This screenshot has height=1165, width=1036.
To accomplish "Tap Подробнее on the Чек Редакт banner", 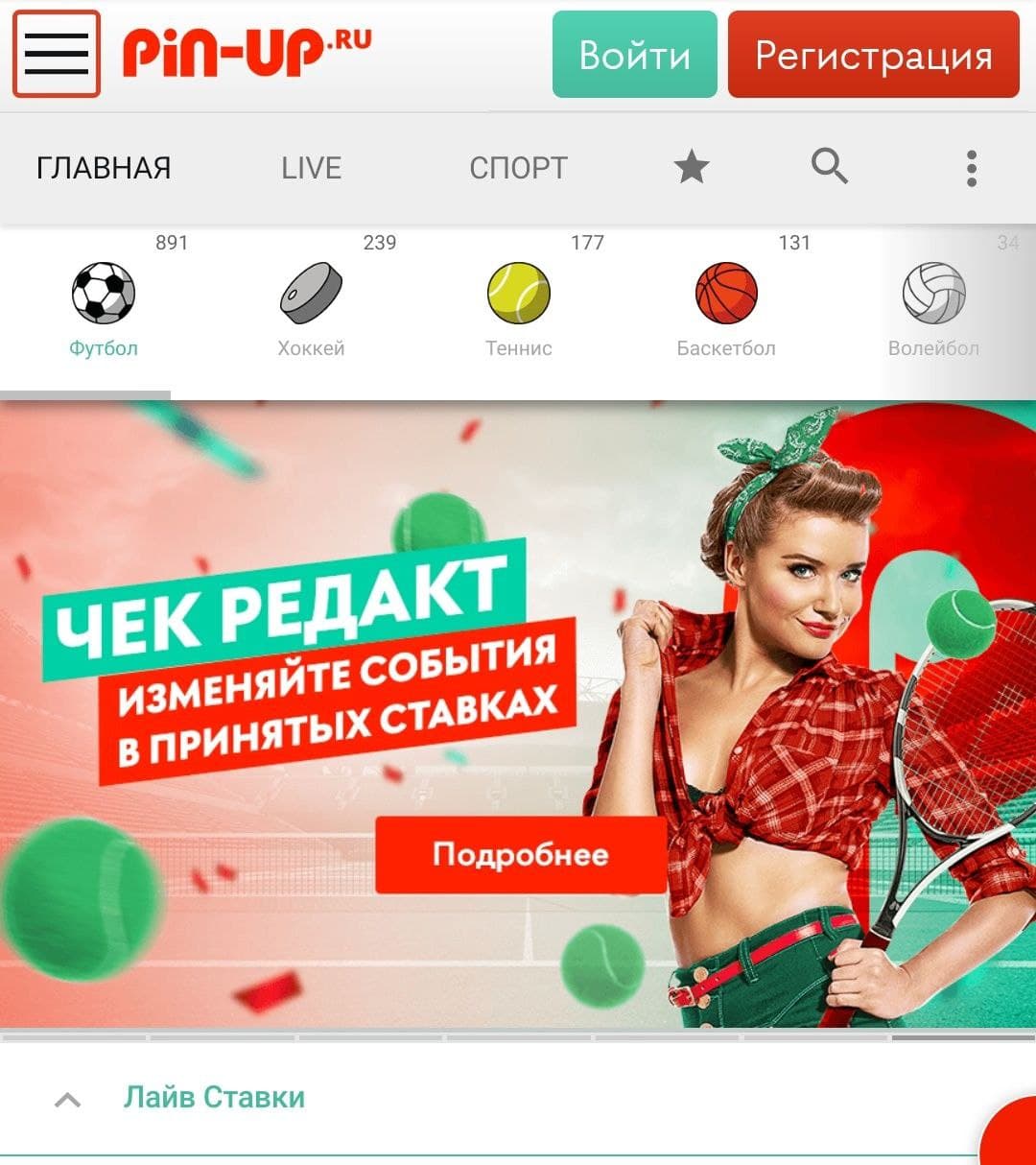I will click(x=520, y=854).
